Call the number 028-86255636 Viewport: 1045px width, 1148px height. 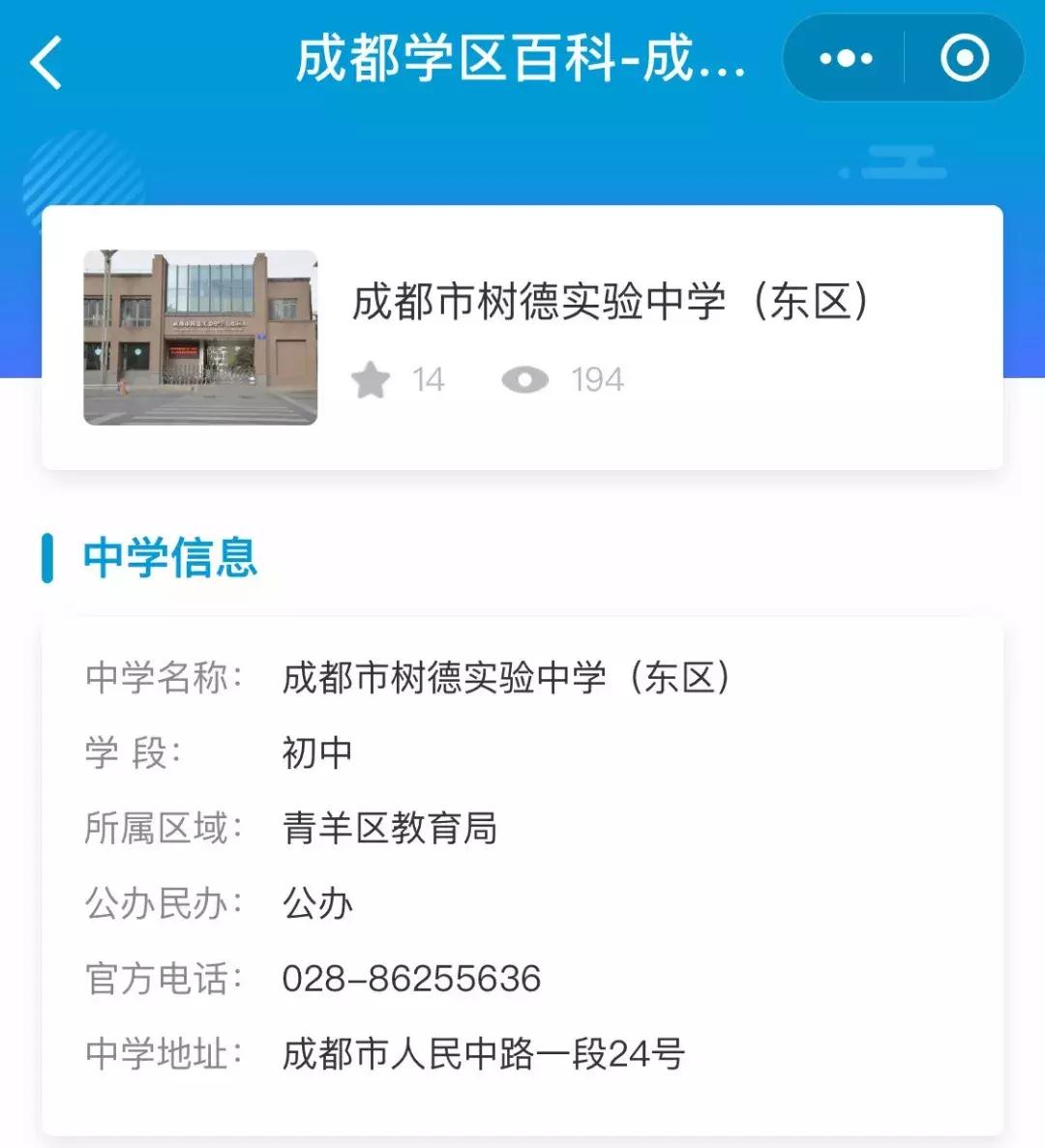tap(413, 979)
